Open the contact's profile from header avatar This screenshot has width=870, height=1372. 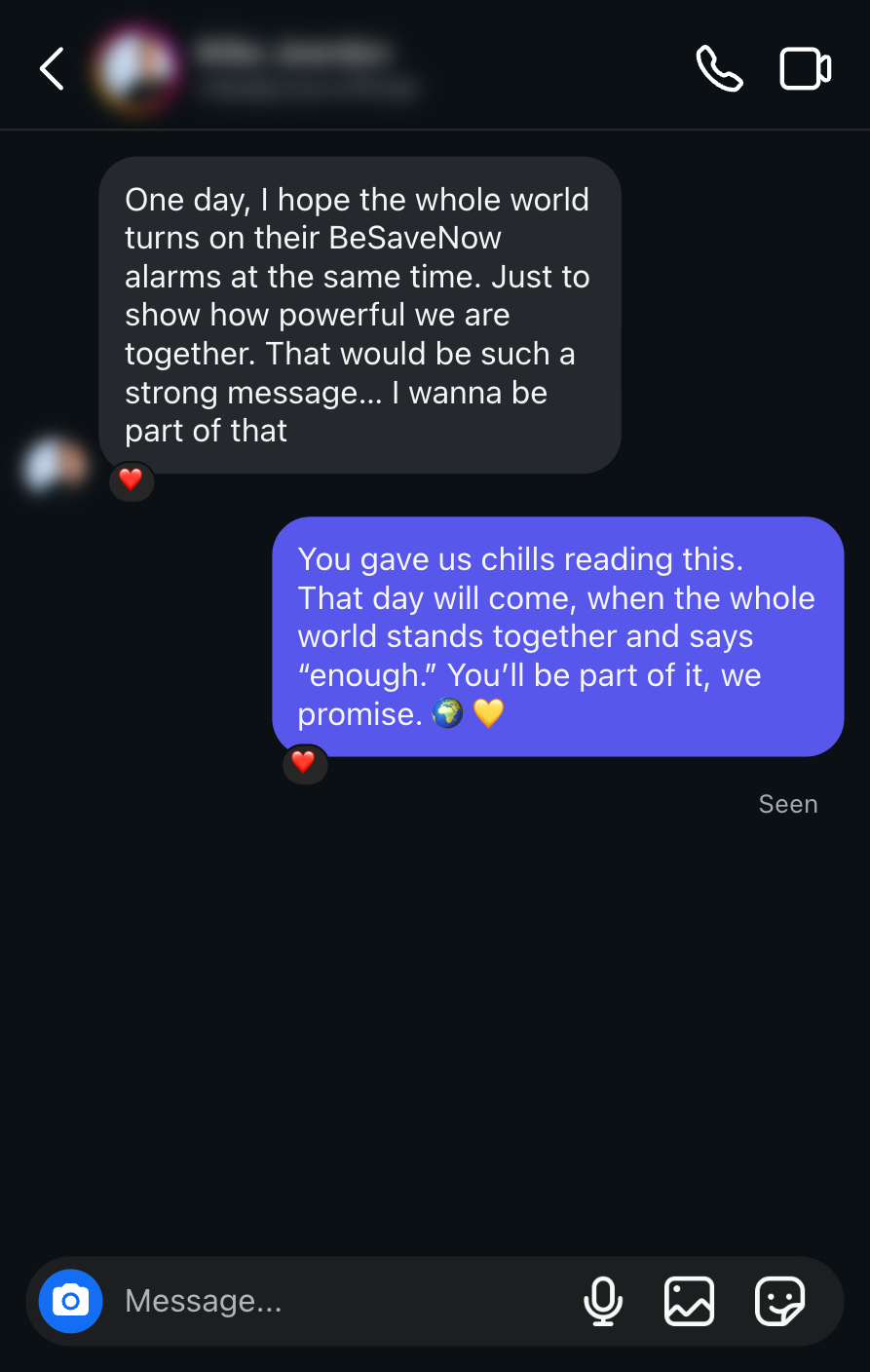tap(137, 69)
